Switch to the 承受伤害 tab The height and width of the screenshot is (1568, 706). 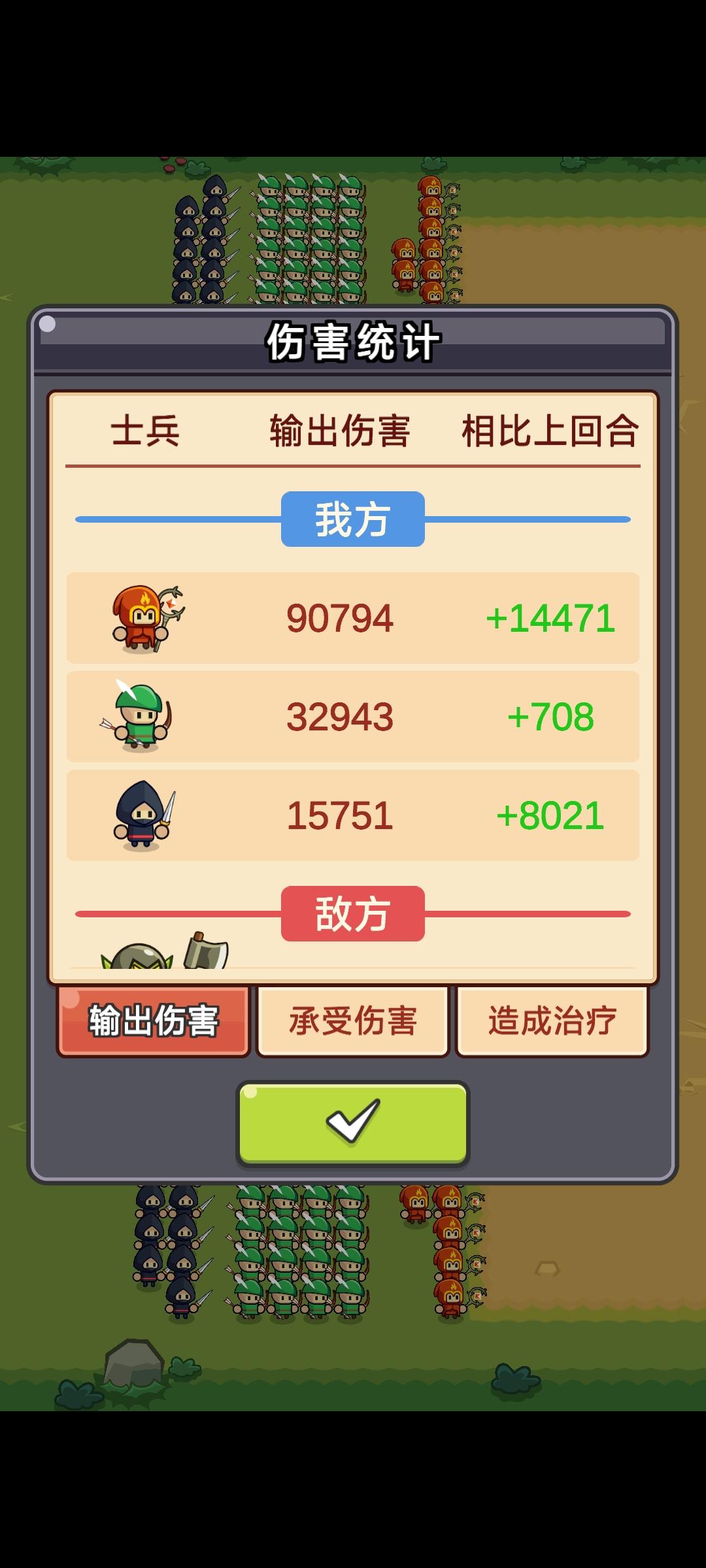[352, 1023]
